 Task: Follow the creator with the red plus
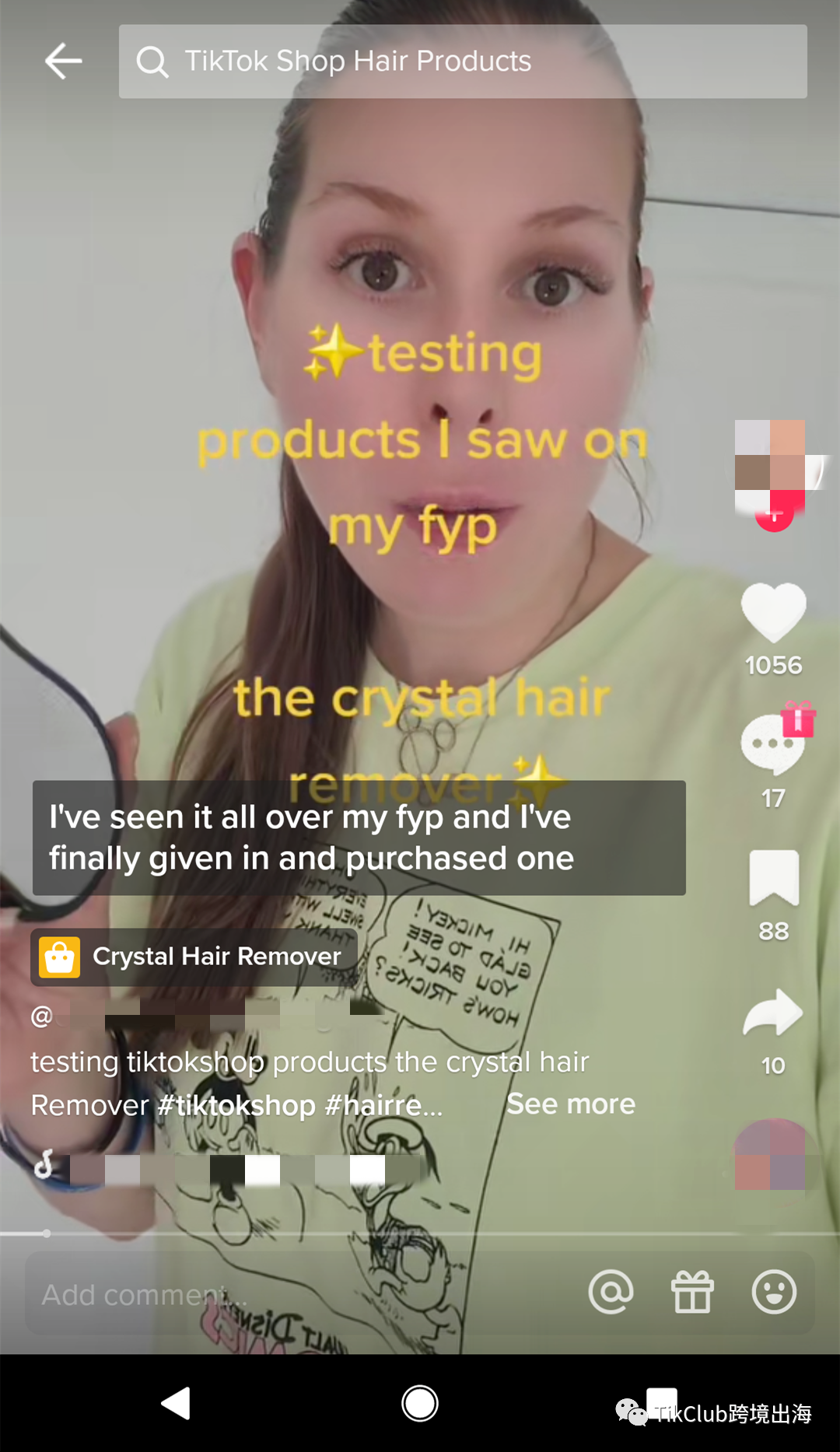pos(774,516)
